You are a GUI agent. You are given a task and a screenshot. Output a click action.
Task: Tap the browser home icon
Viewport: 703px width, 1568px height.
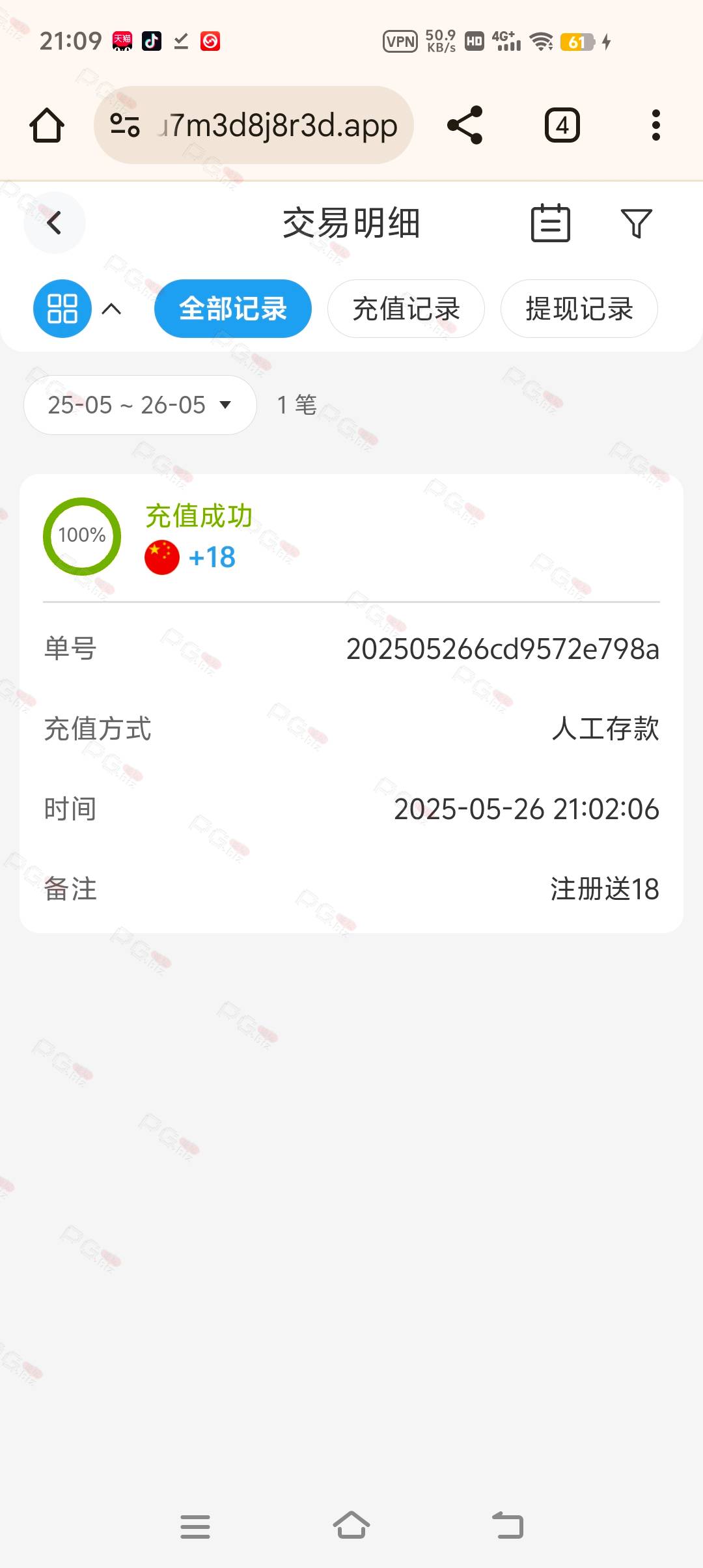tap(47, 125)
